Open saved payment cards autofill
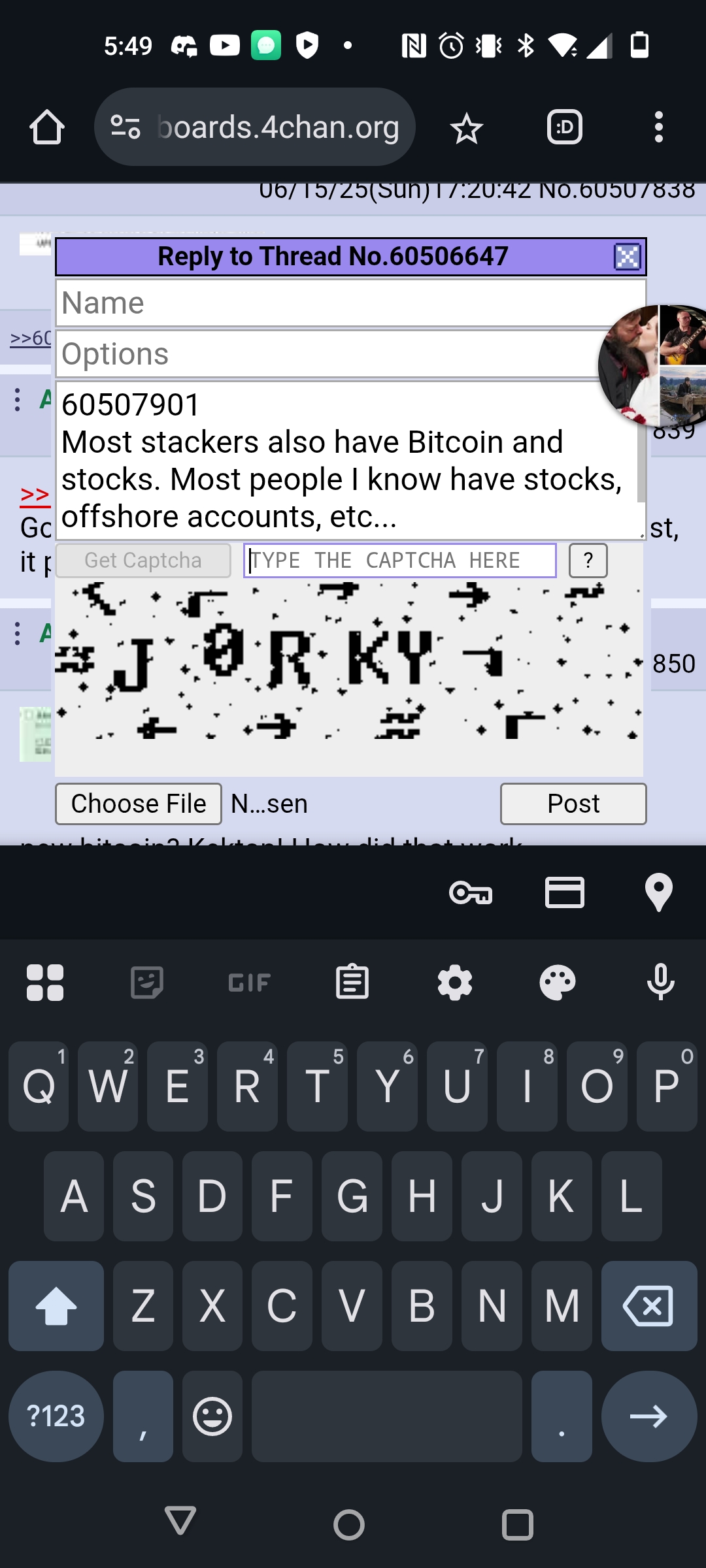Screen dimensions: 706x1568 [x=565, y=892]
